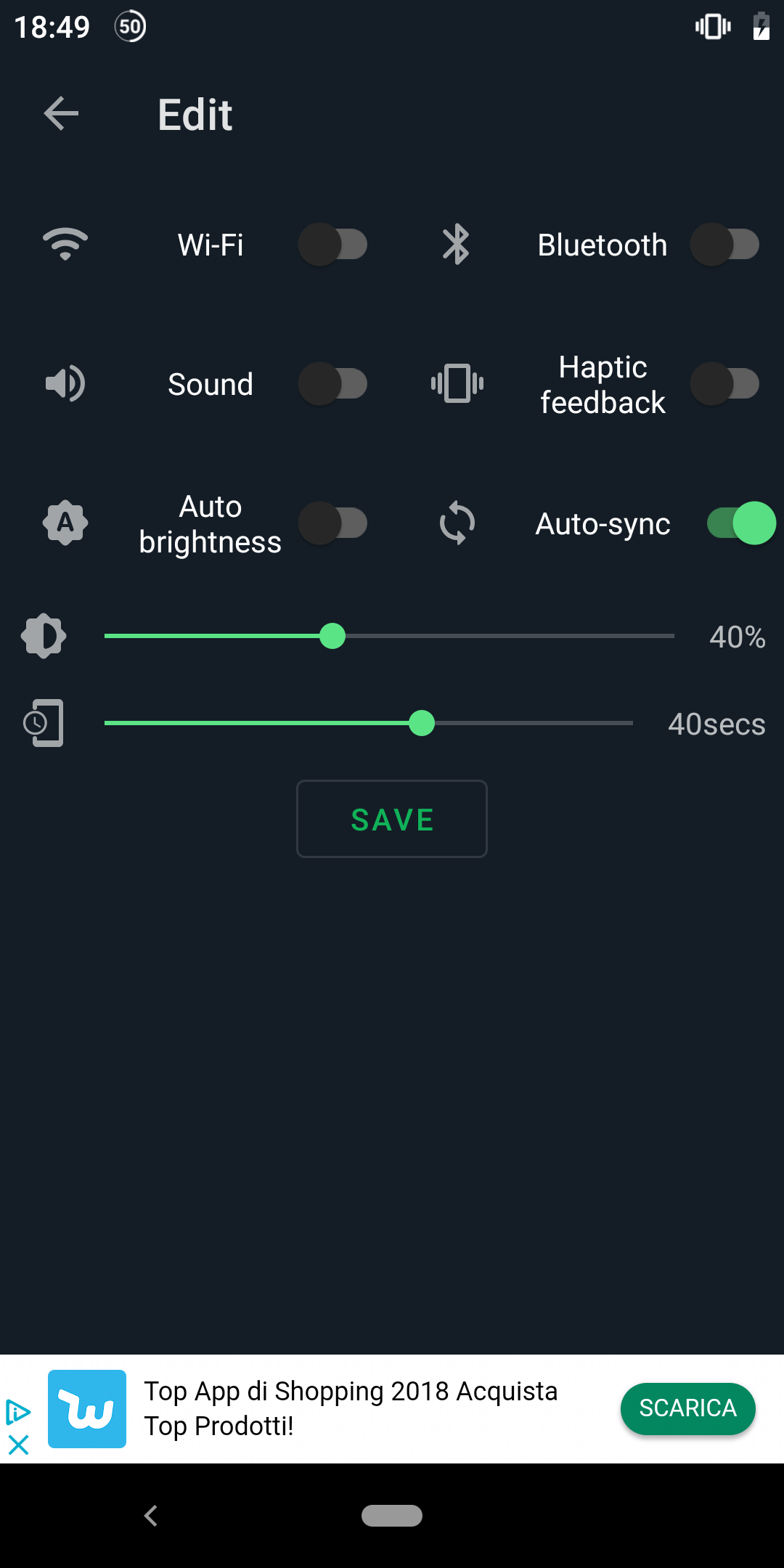Image resolution: width=784 pixels, height=1568 pixels.
Task: Disable the Auto-sync switch
Action: pos(741,523)
